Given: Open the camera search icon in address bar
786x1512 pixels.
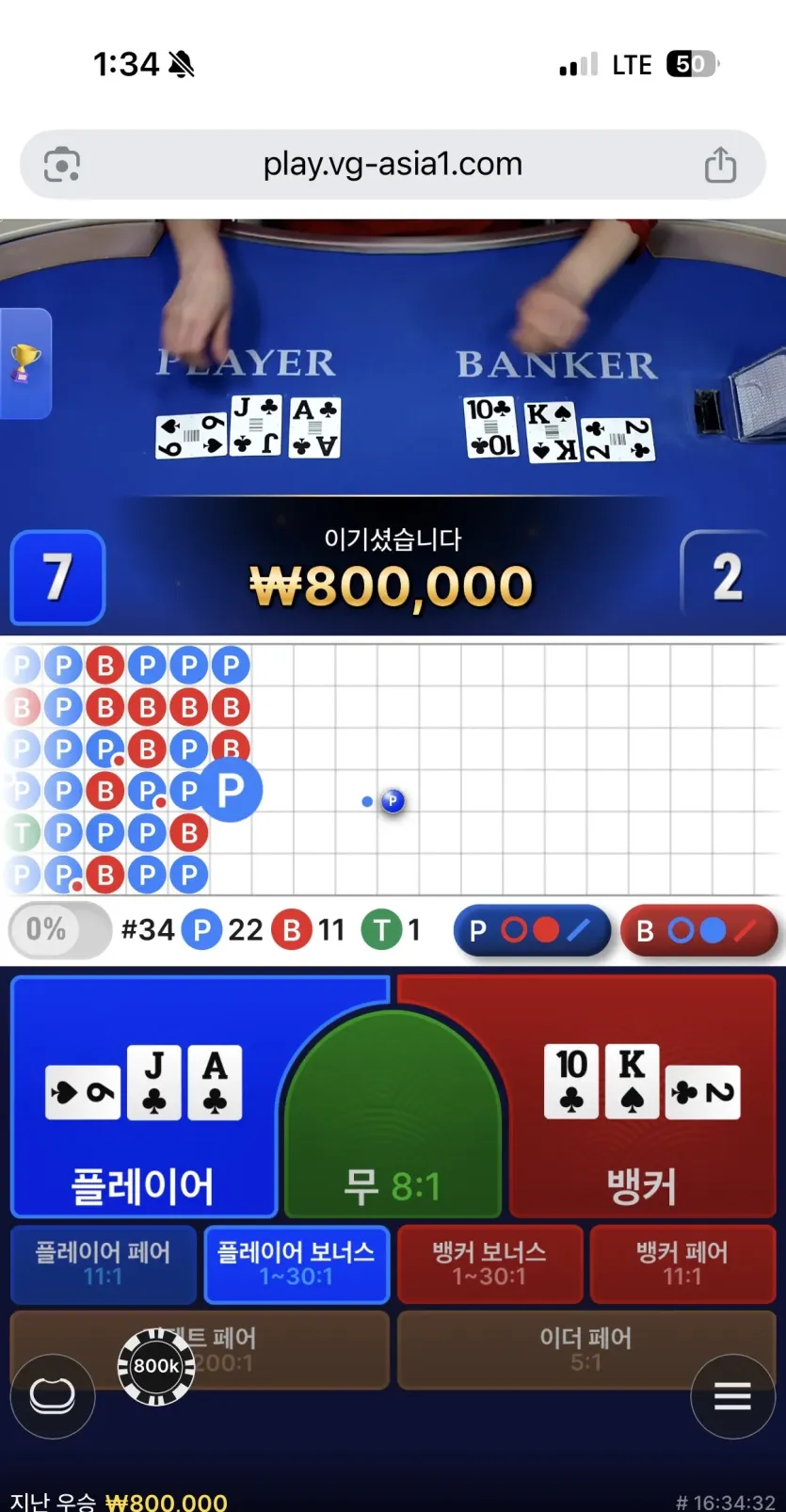Looking at the screenshot, I should click(62, 165).
